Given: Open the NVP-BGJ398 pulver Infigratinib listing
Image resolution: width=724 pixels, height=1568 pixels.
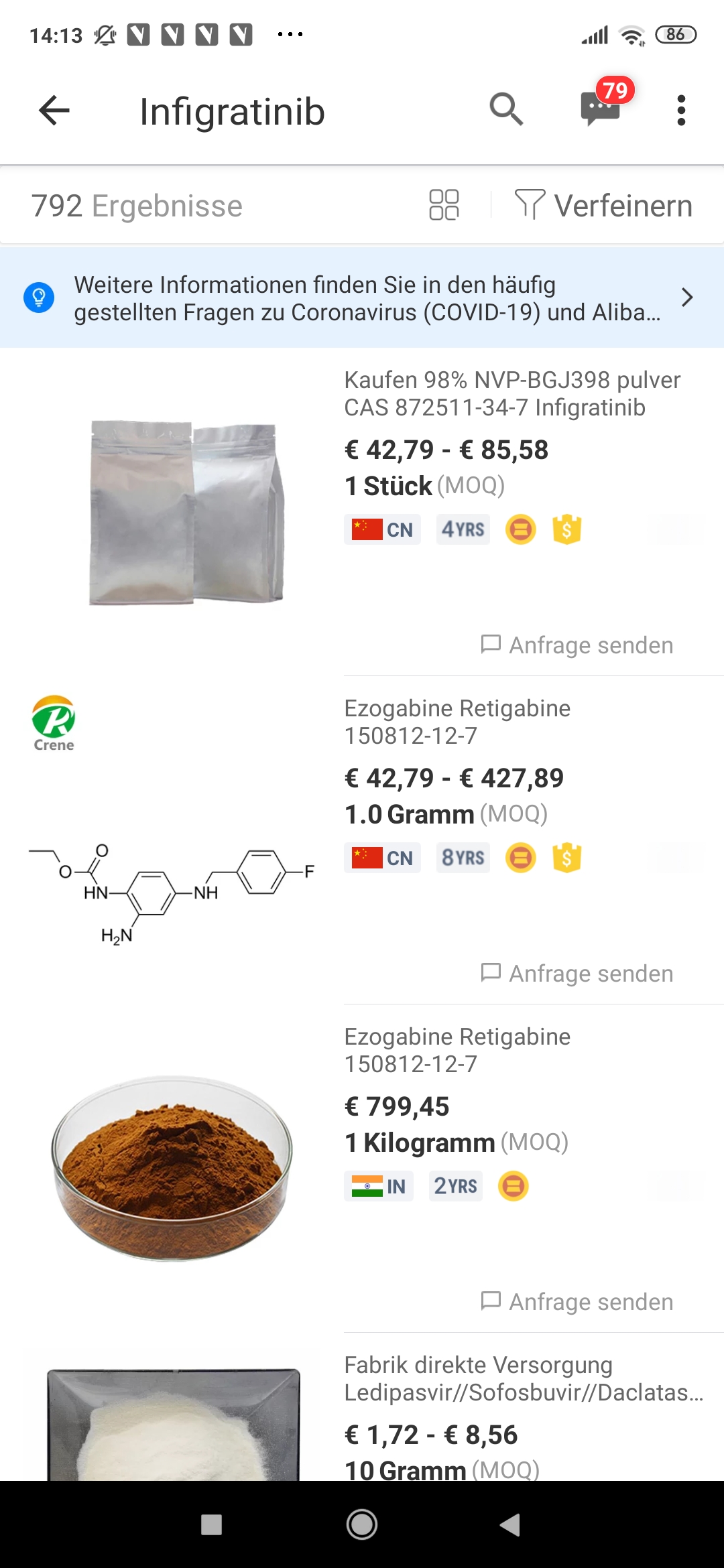Looking at the screenshot, I should [x=512, y=393].
